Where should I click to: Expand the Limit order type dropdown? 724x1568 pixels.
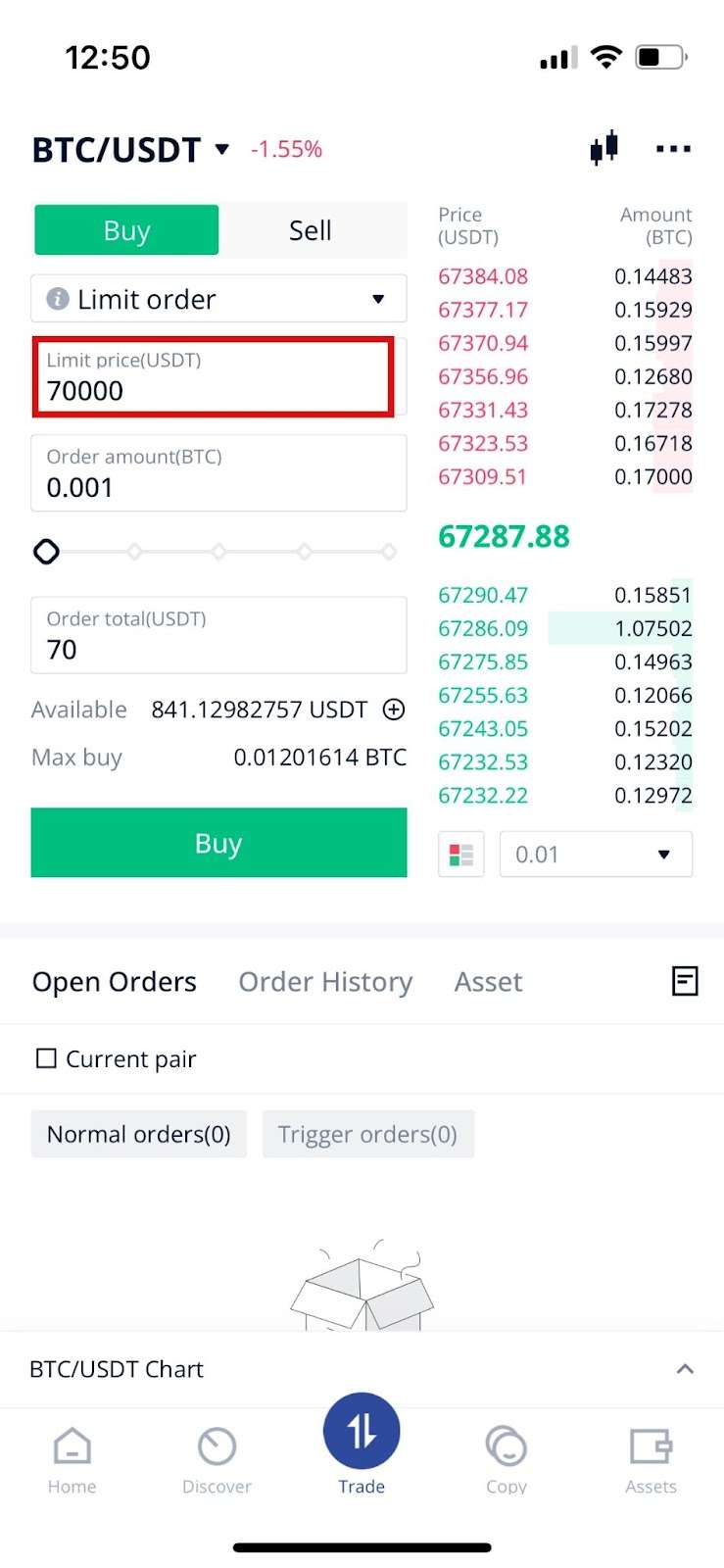(218, 299)
